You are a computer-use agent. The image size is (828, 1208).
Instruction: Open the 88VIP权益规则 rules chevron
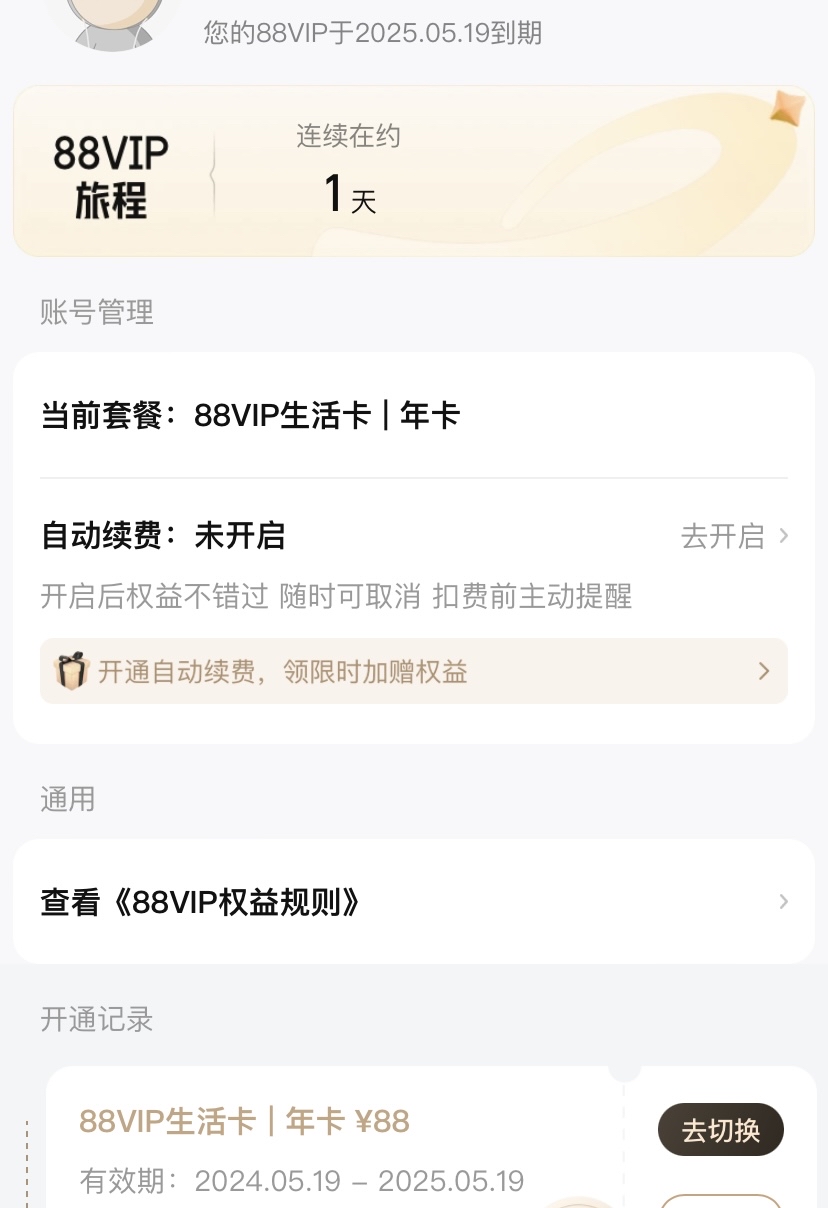tap(783, 901)
